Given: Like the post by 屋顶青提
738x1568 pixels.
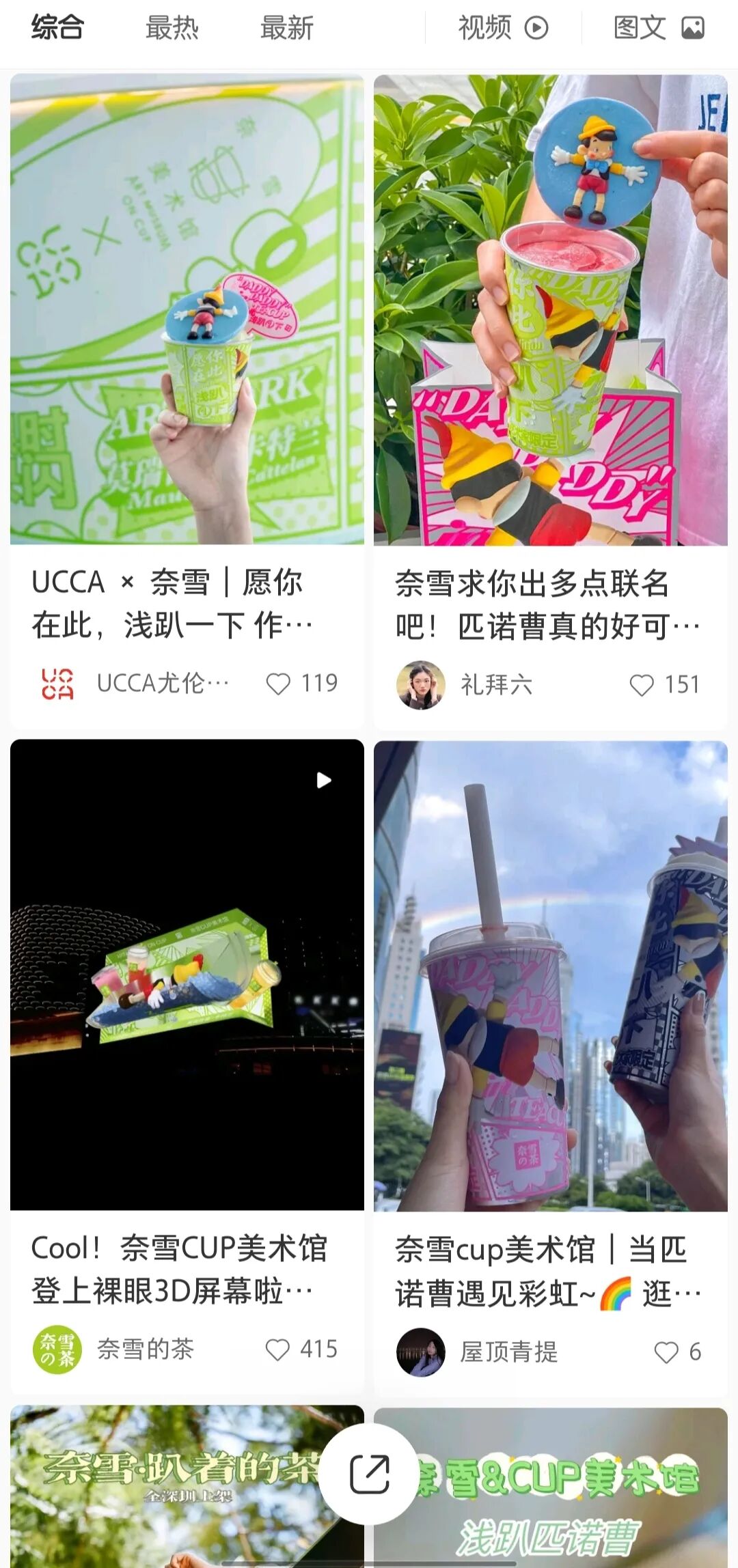Looking at the screenshot, I should point(666,1352).
